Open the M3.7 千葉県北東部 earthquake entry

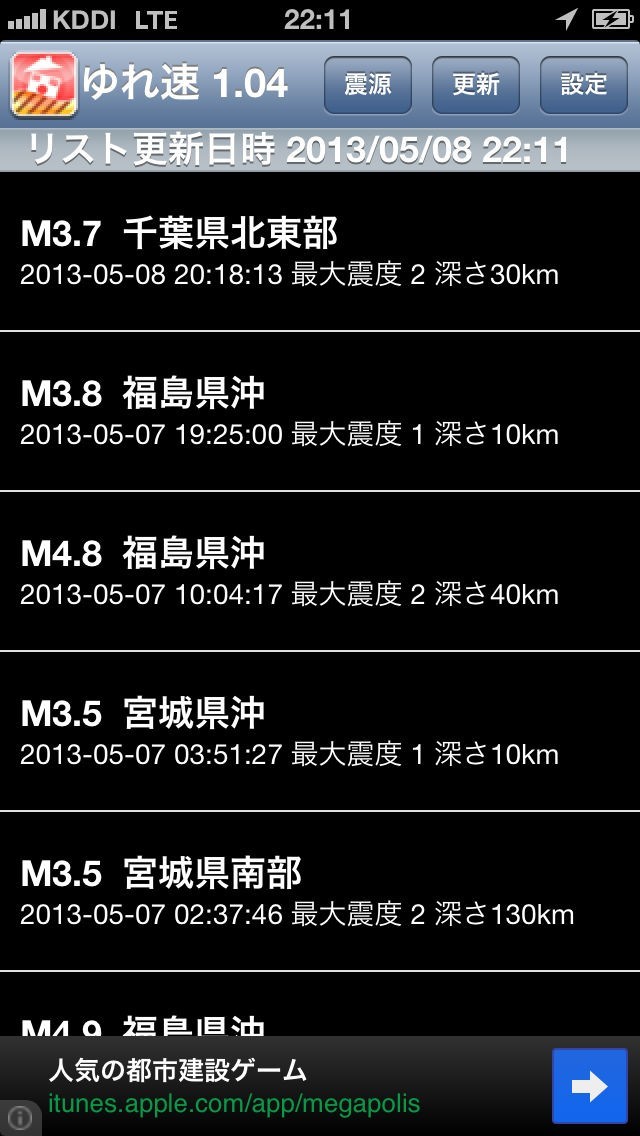320,252
